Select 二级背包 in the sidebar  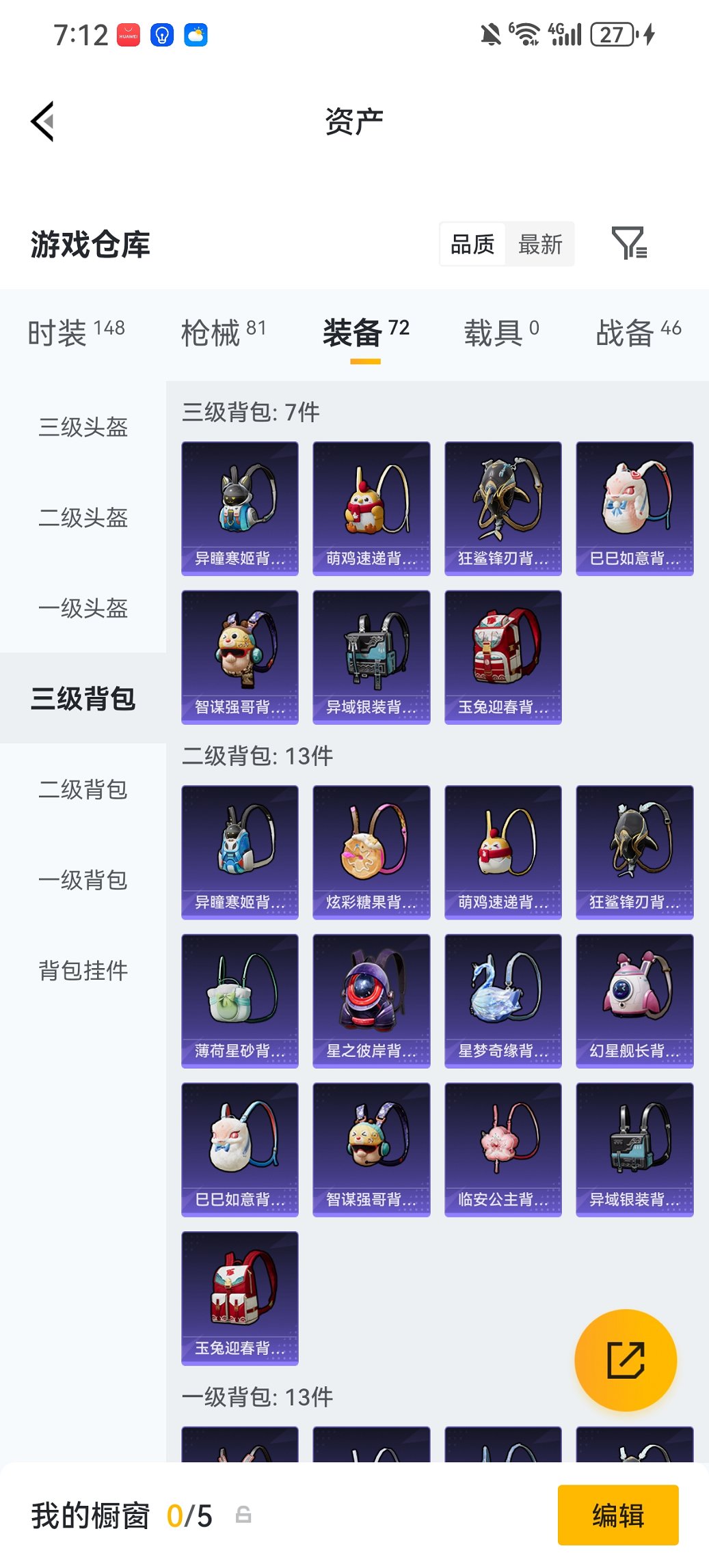coord(83,790)
